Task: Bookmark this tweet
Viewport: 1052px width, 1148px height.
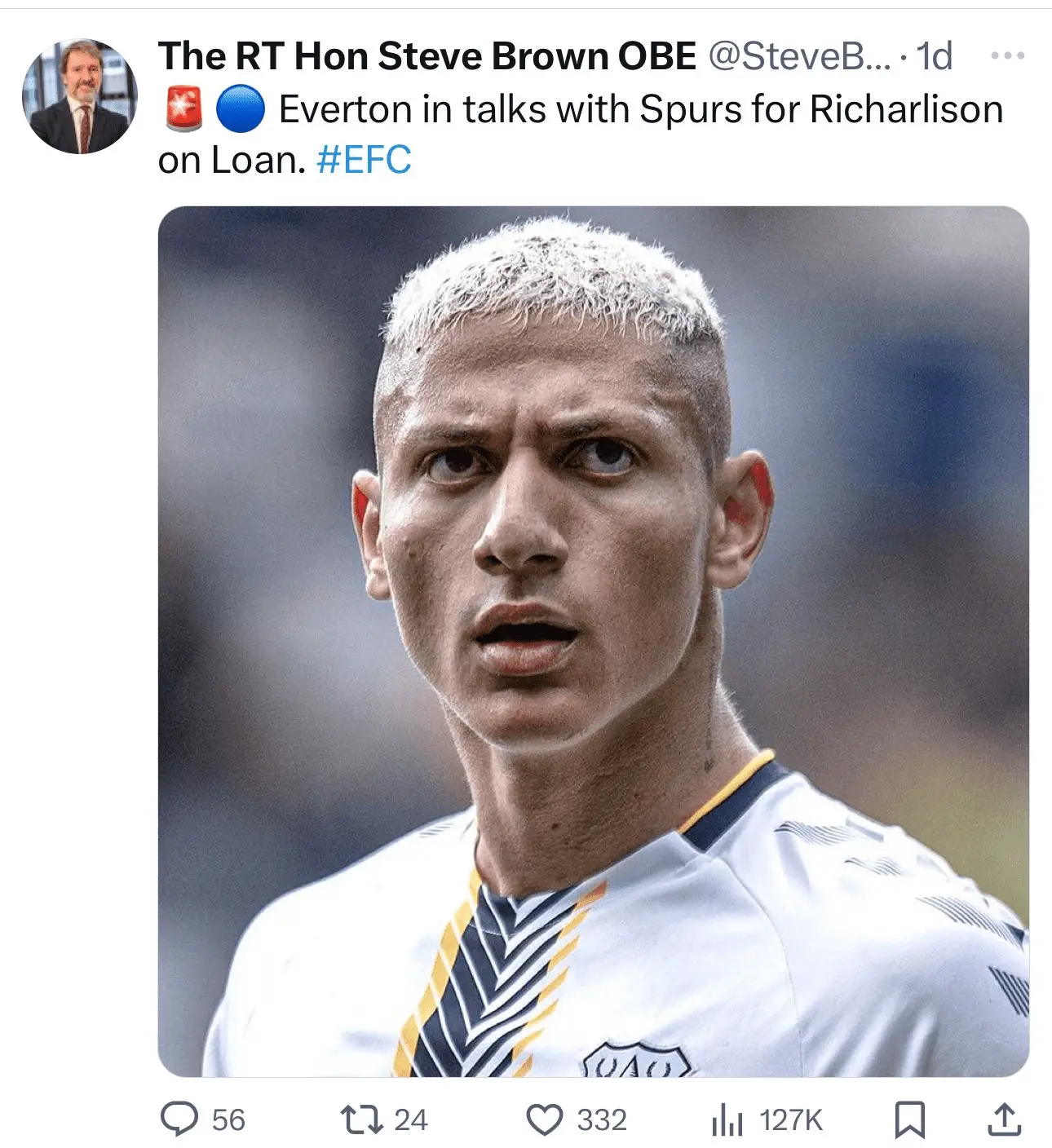Action: point(909,1119)
